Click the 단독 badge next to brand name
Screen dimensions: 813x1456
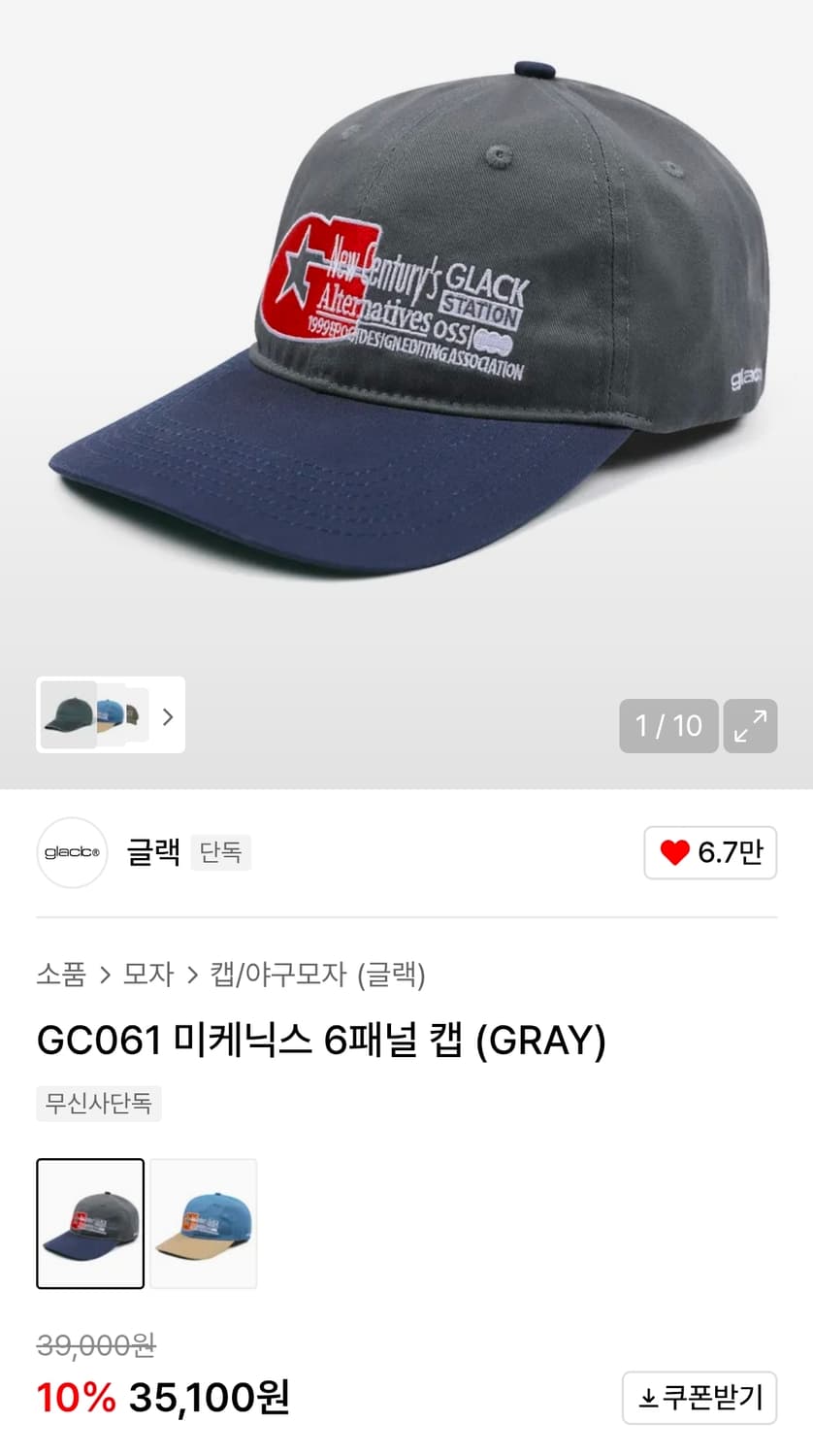coord(221,852)
